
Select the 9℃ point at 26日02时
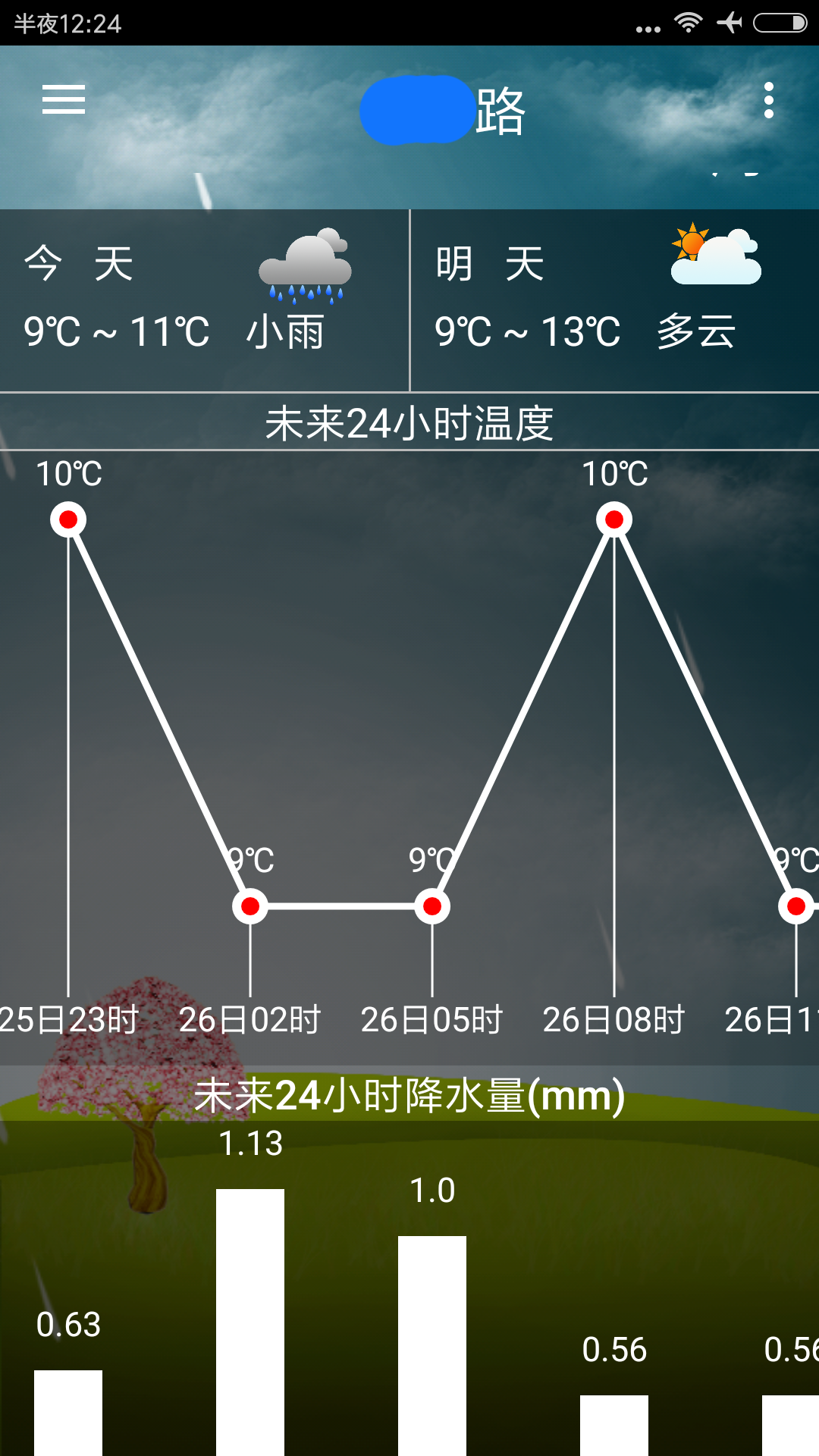click(x=249, y=905)
